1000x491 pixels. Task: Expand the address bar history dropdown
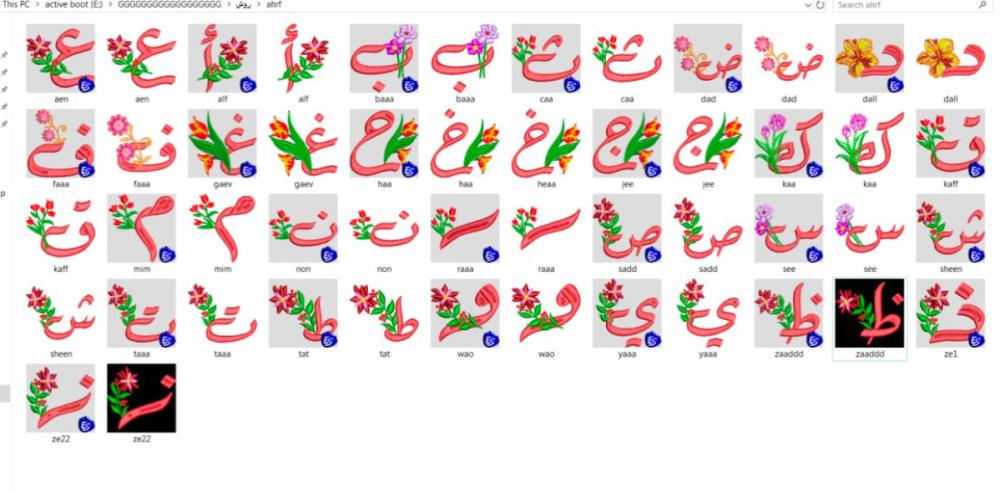(x=807, y=5)
